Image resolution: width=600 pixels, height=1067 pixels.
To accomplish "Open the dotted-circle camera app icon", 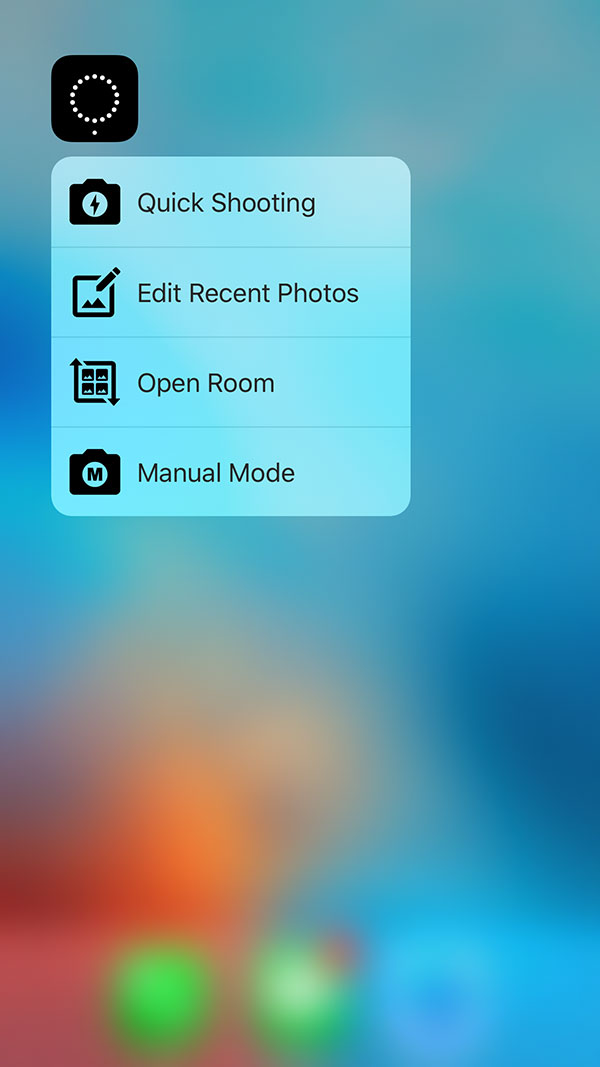I will click(95, 99).
